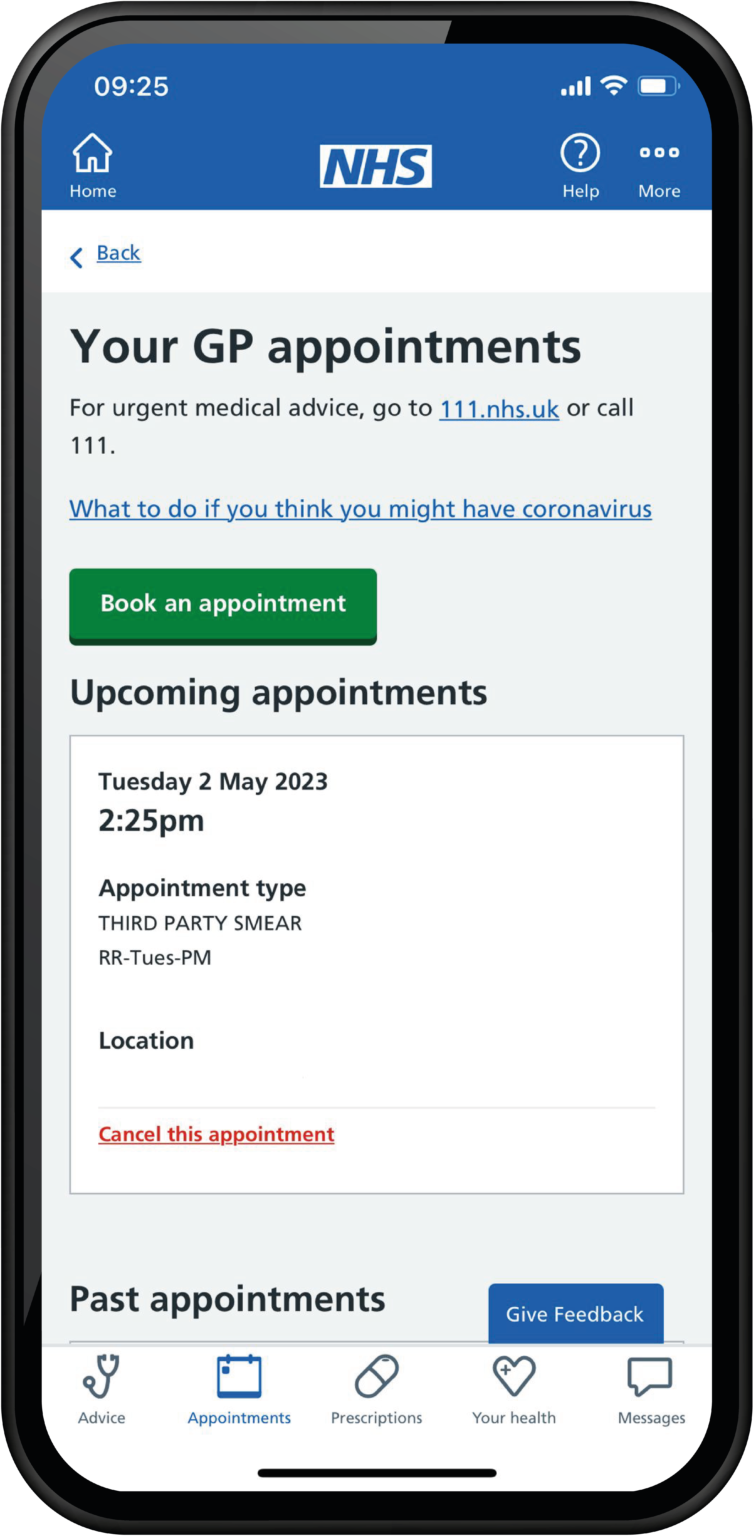Select the Prescriptions pill icon
Viewport: 756px width, 1536px height.
coord(377,1378)
